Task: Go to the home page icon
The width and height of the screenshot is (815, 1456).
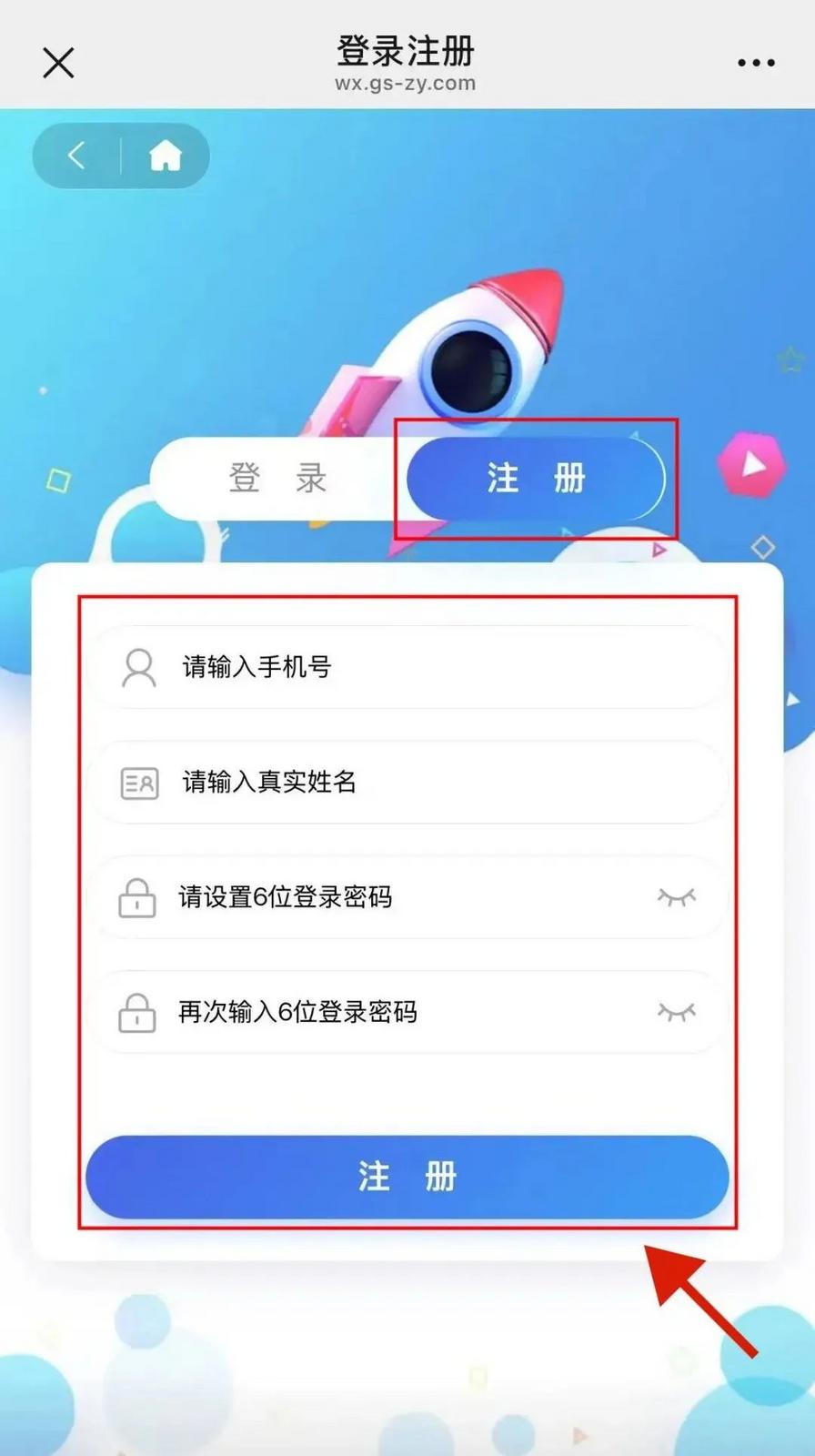Action: coord(165,156)
